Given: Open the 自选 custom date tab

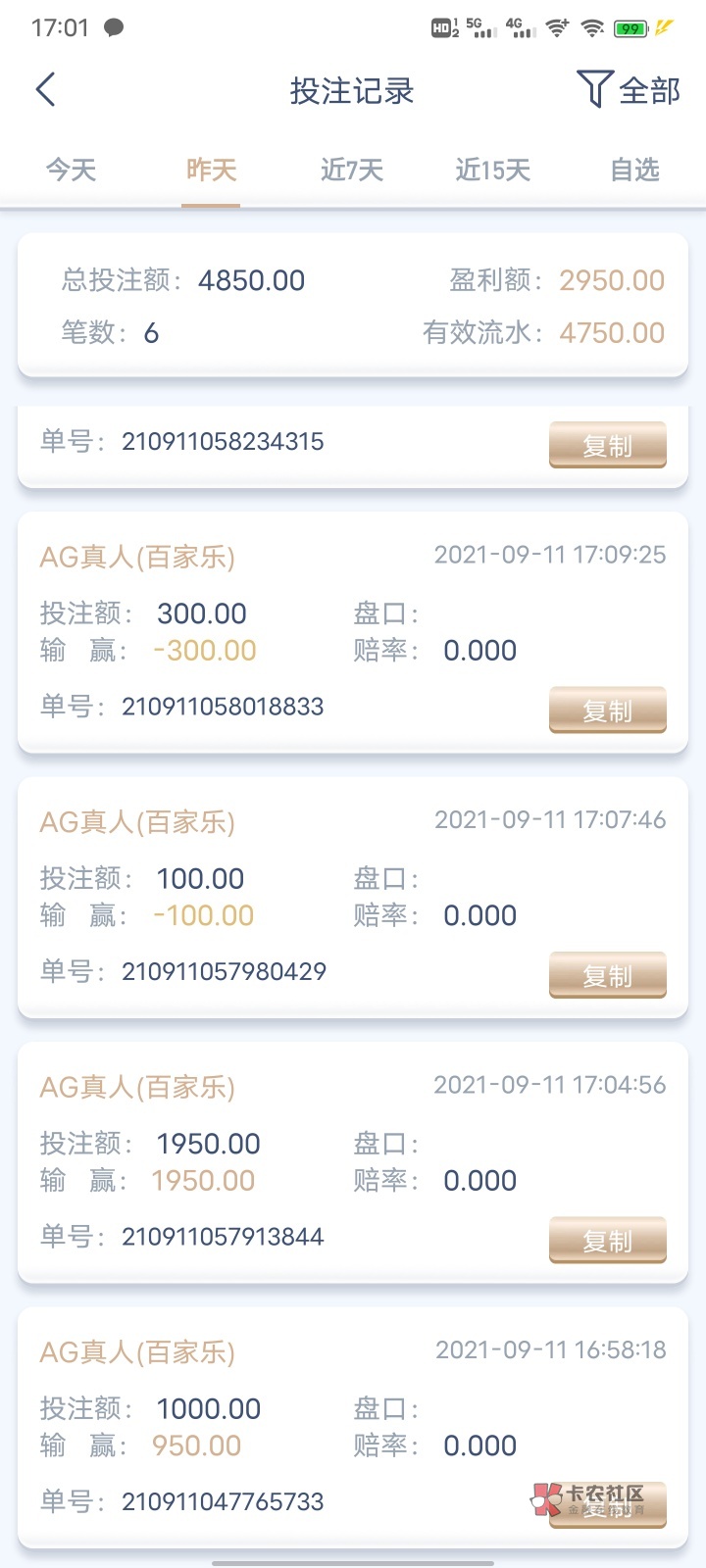Looking at the screenshot, I should tap(634, 171).
